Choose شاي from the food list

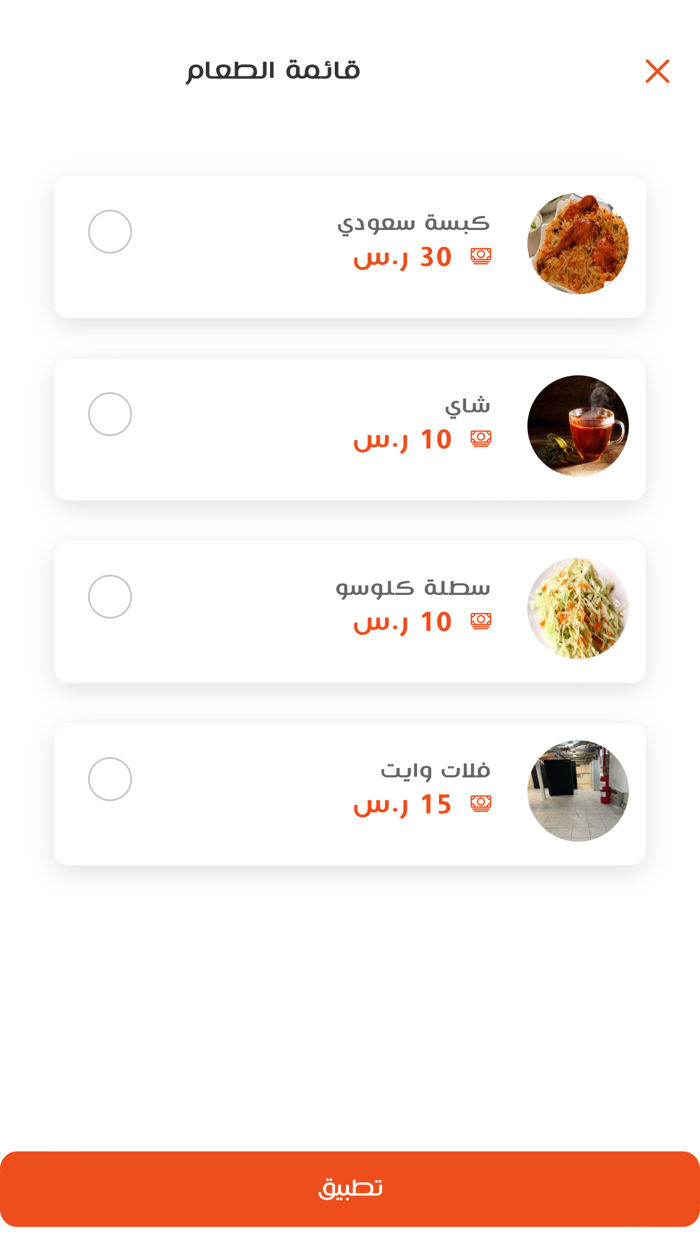(110, 414)
